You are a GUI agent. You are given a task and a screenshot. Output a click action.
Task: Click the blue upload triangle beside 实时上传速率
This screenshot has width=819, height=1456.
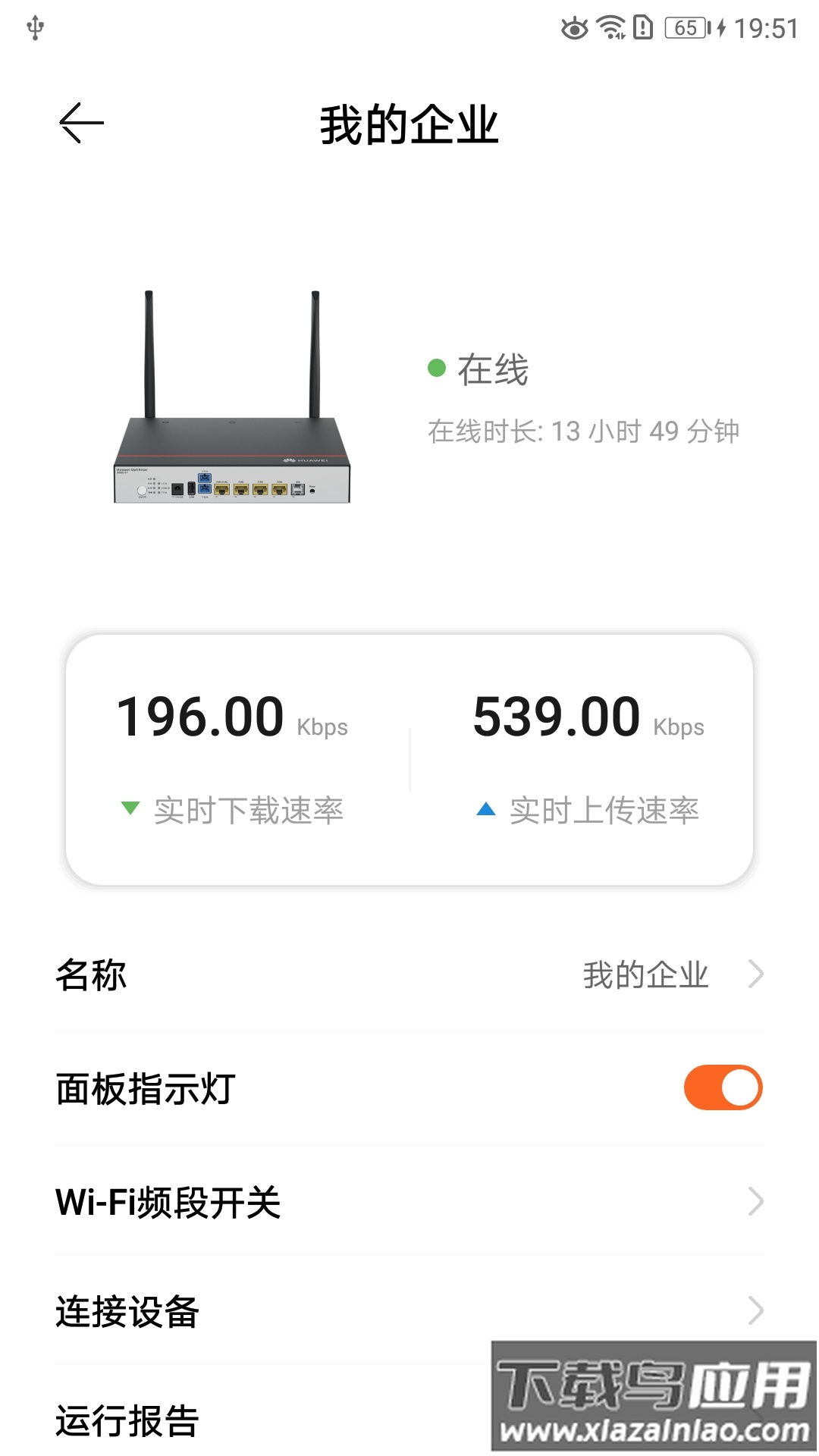coord(486,810)
